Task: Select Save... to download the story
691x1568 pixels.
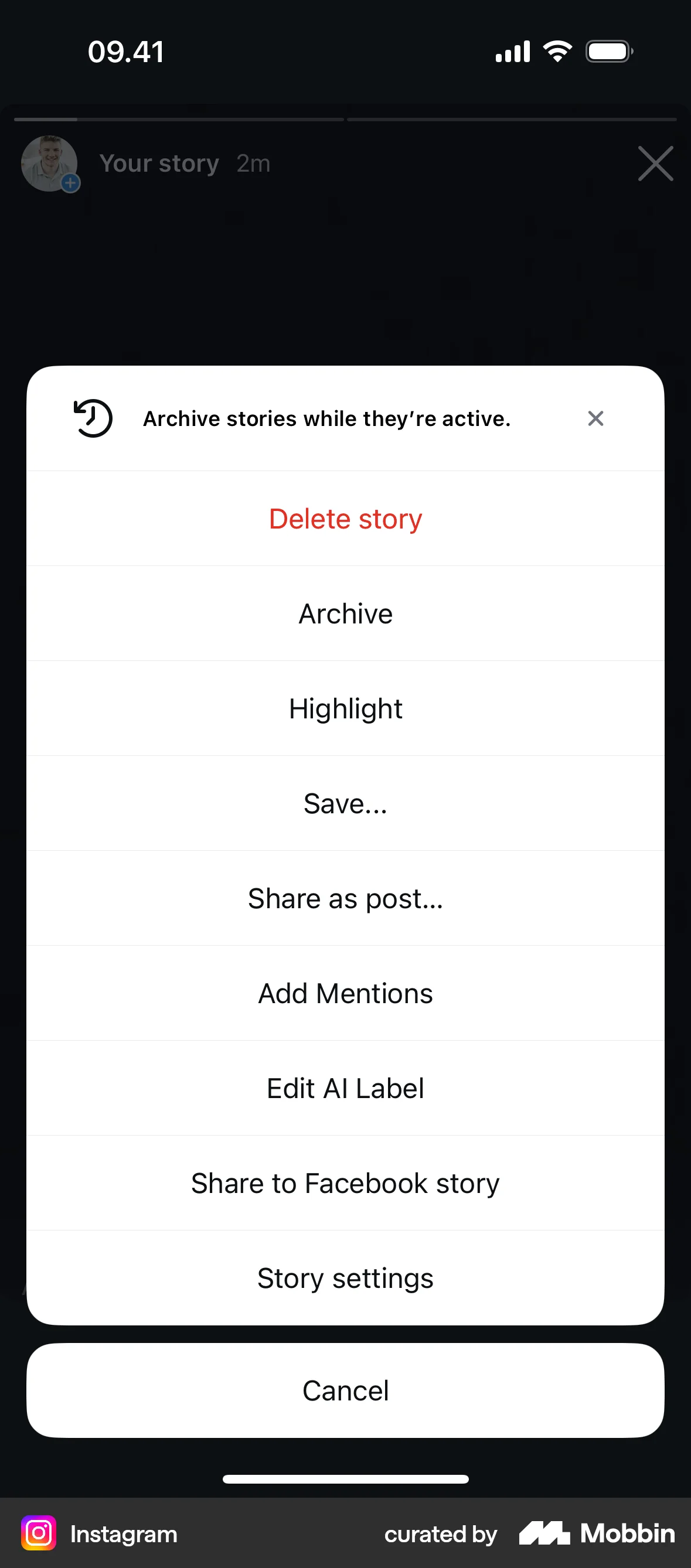Action: click(345, 803)
